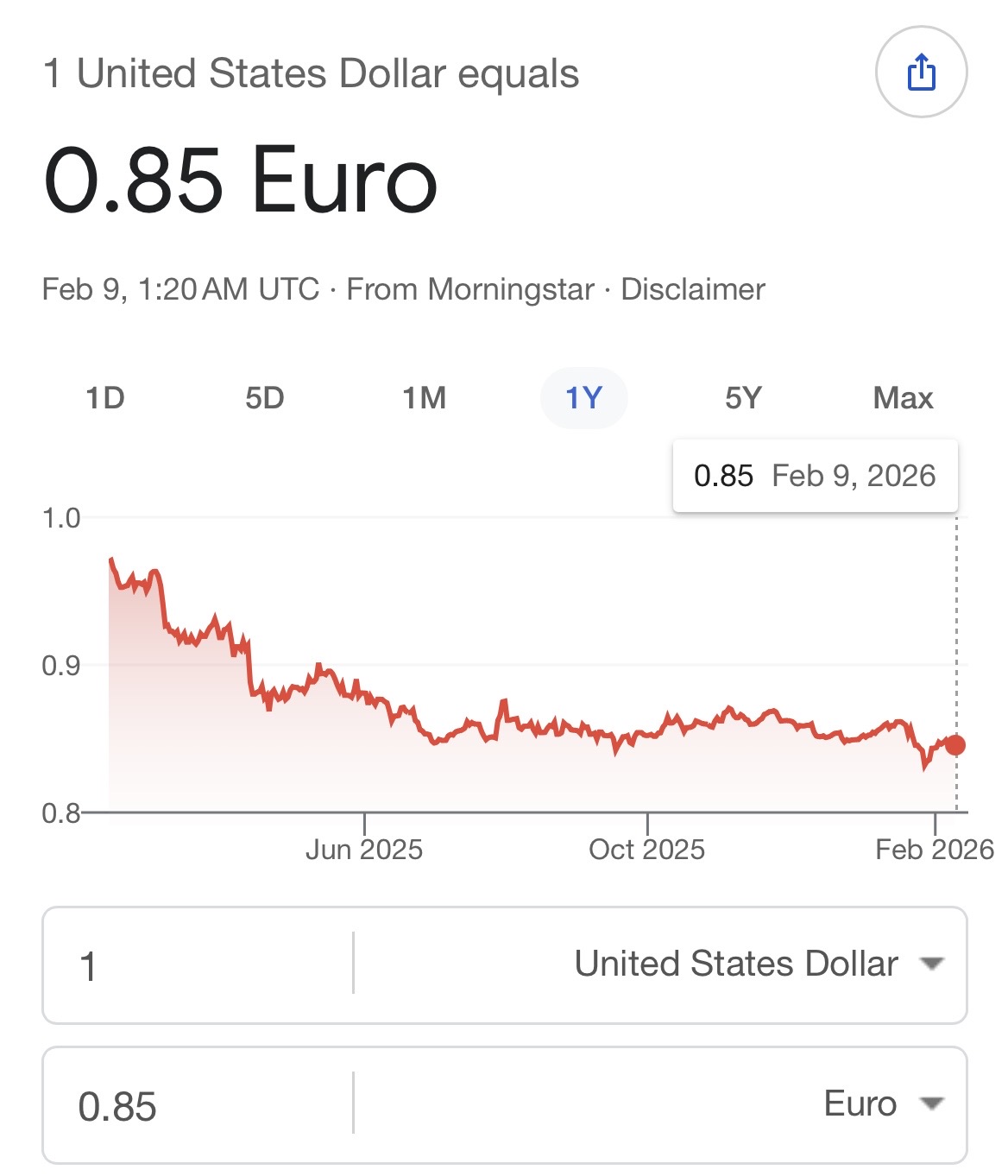This screenshot has height=1176, width=1008.
Task: Edit the Euro amount field
Action: (198, 1106)
